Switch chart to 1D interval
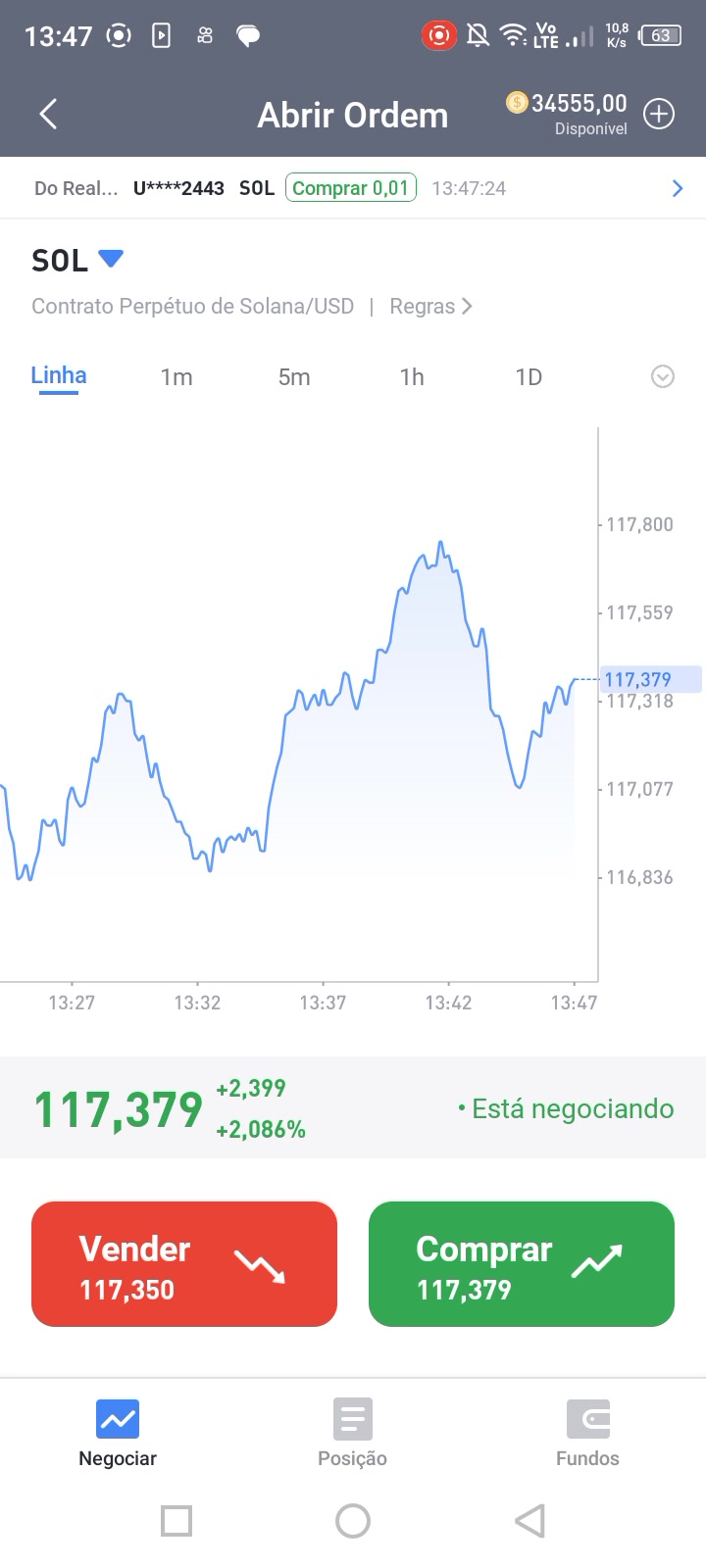The width and height of the screenshot is (706, 1568). point(529,377)
